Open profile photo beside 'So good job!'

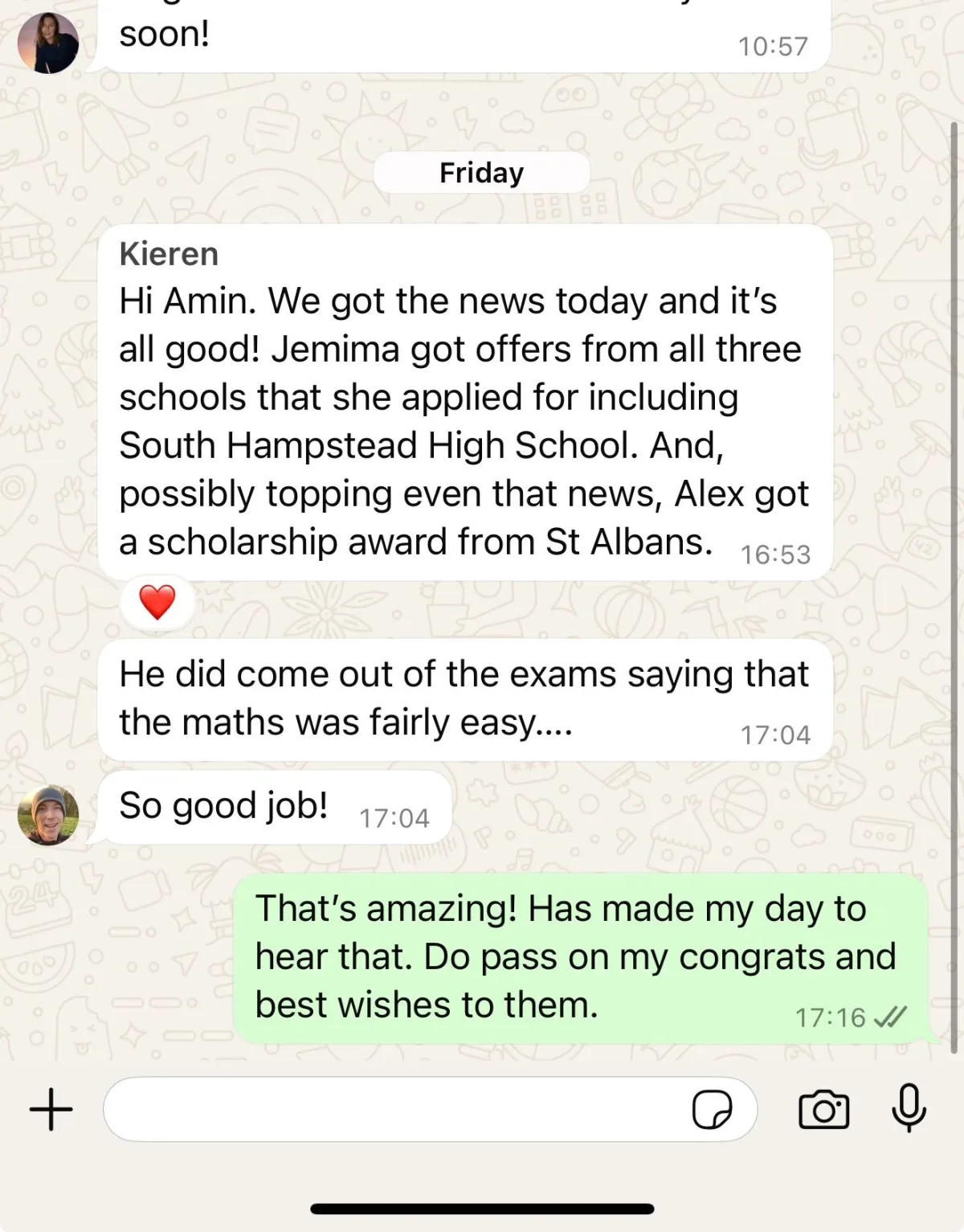coord(48,815)
